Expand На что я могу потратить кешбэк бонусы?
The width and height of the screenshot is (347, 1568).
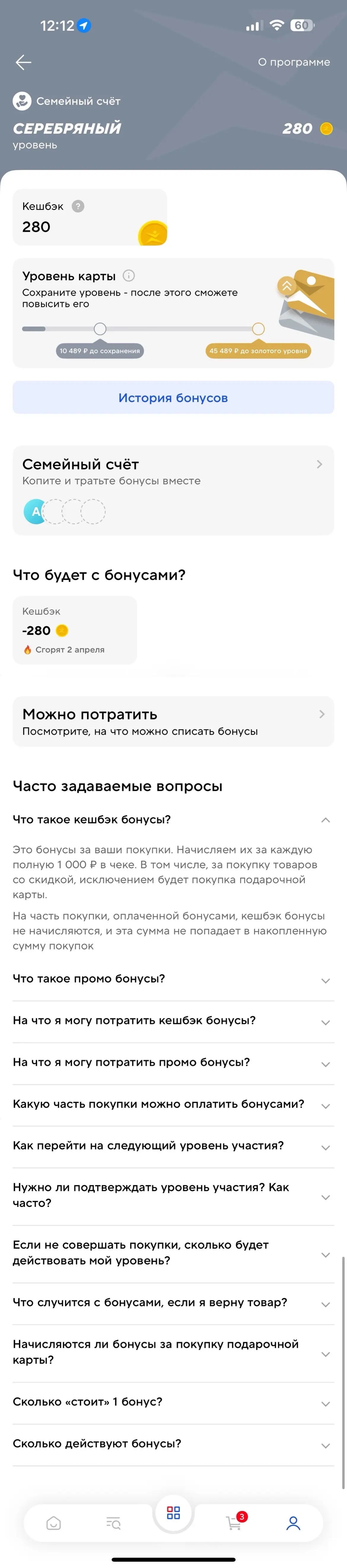[x=173, y=1021]
